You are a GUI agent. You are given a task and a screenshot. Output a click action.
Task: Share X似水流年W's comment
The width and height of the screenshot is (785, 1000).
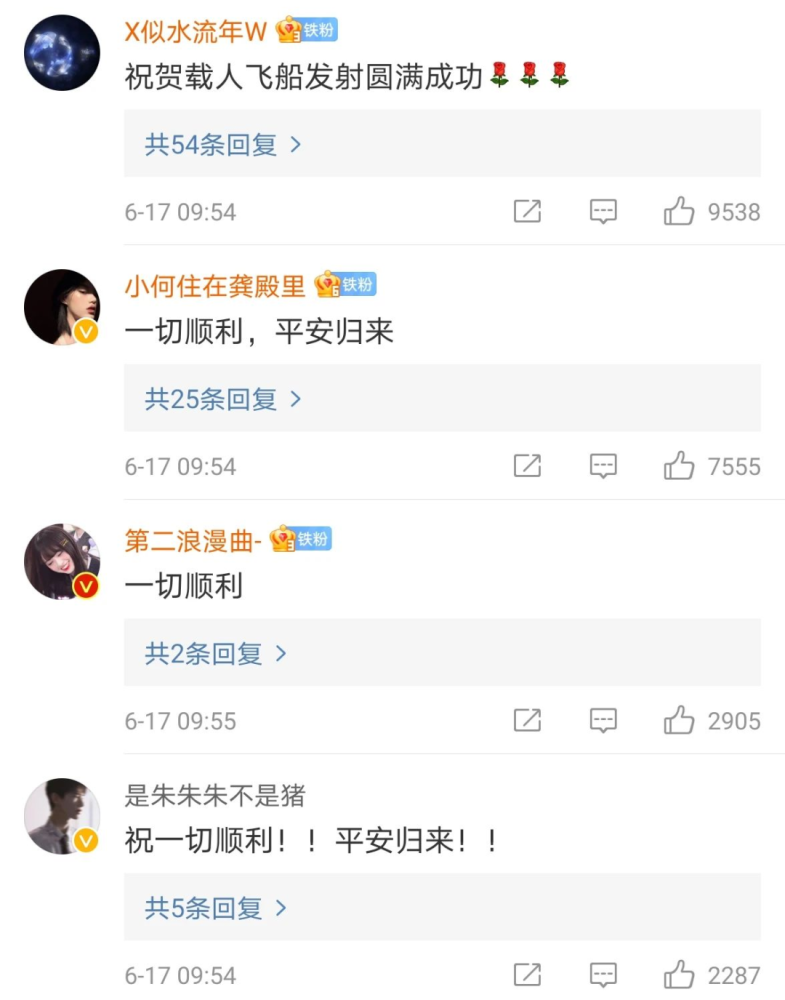pyautogui.click(x=527, y=211)
